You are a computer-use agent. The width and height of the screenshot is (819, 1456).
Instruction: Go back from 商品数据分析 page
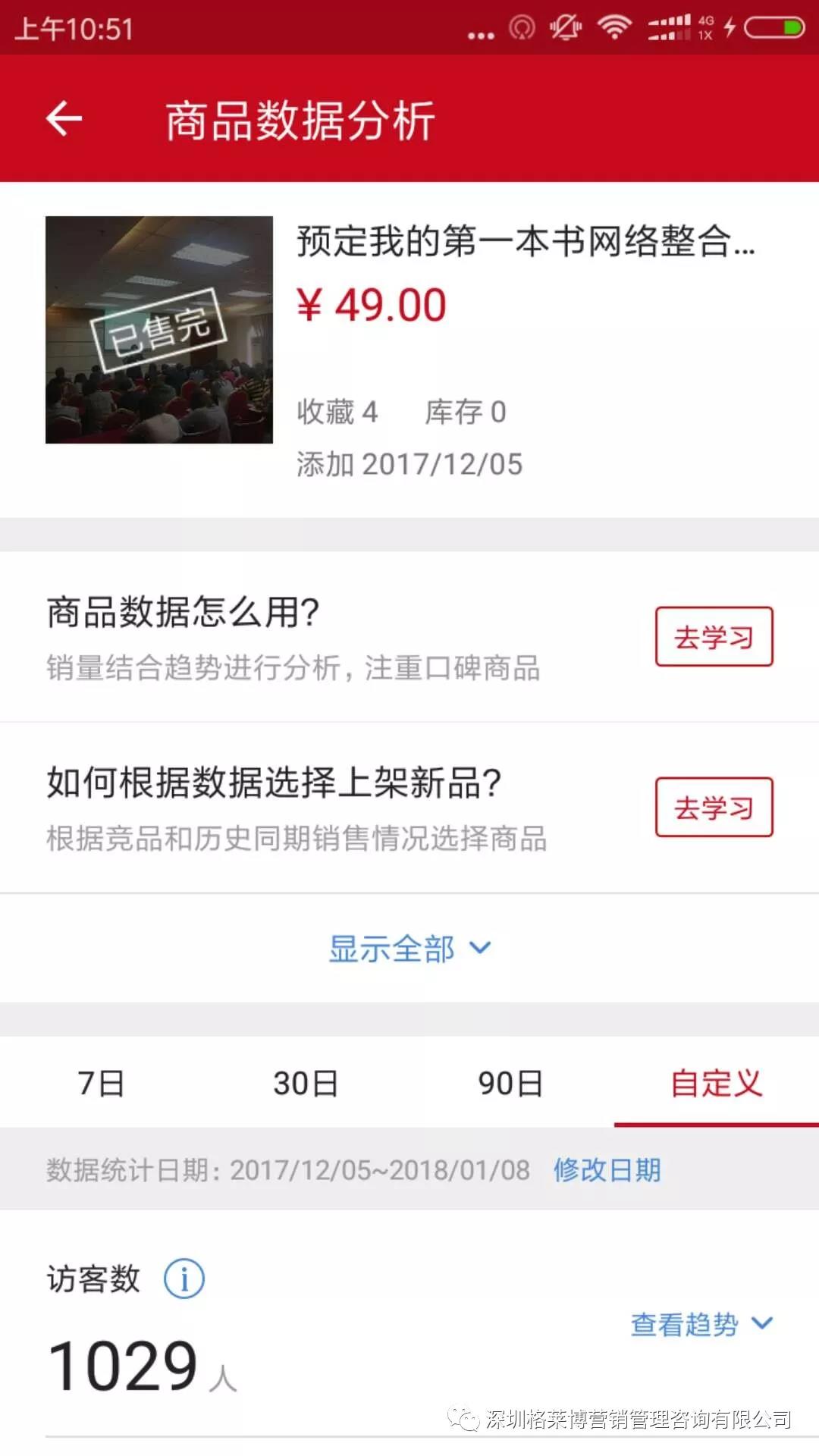[64, 119]
